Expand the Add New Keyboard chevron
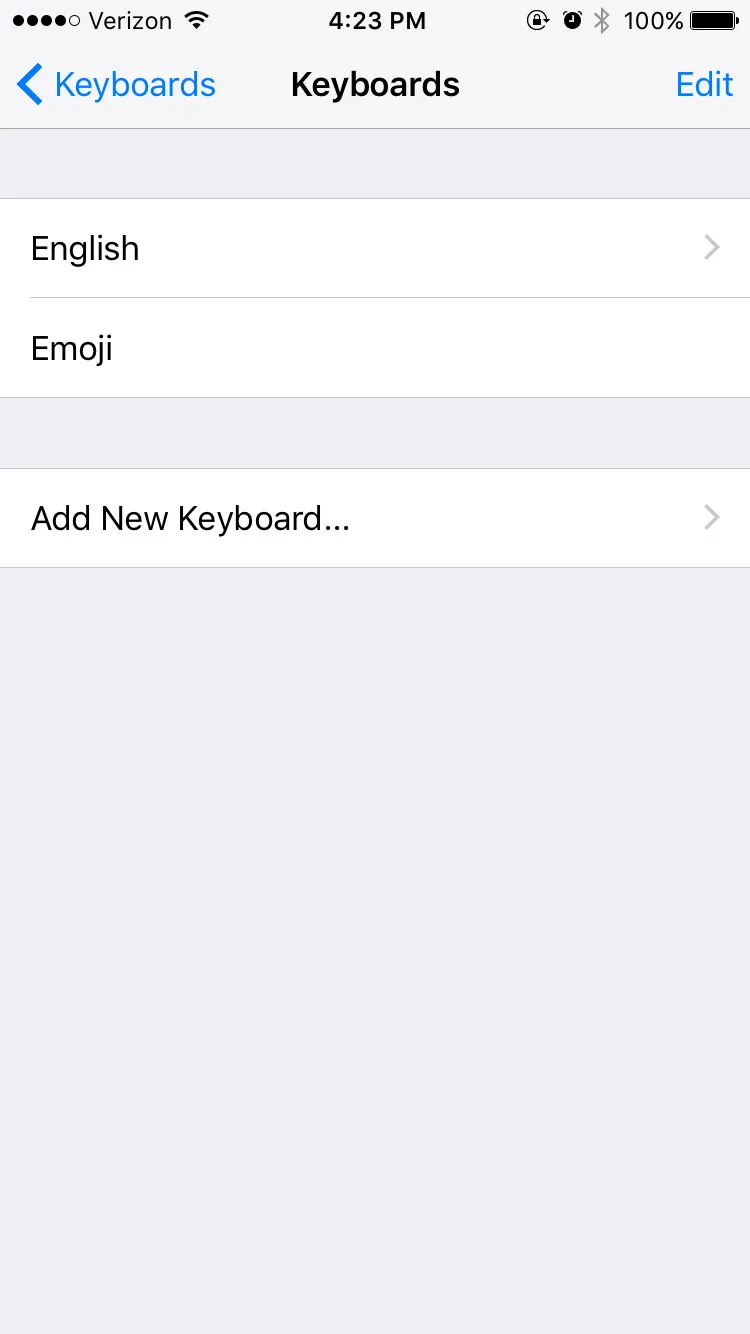The width and height of the screenshot is (750, 1334). [x=711, y=517]
